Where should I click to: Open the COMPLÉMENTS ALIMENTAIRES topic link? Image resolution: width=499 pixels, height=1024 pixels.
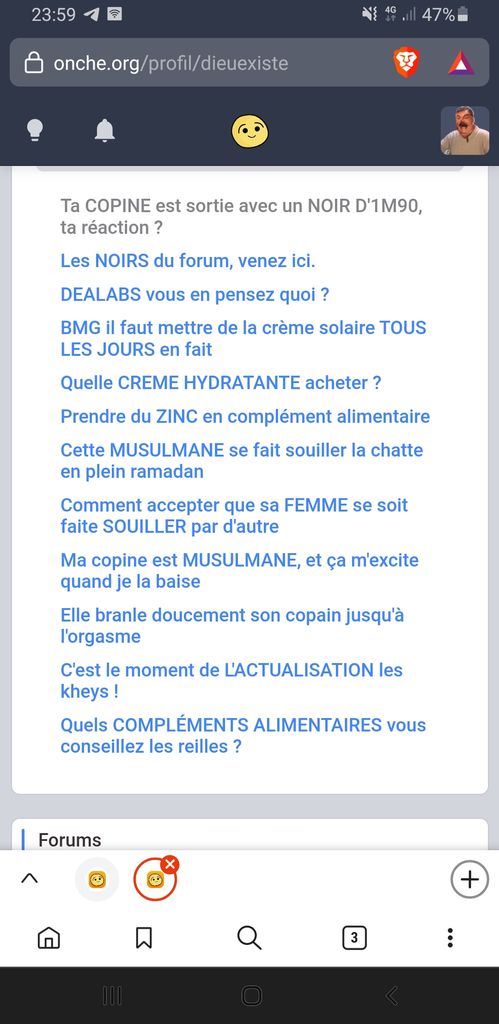[243, 735]
